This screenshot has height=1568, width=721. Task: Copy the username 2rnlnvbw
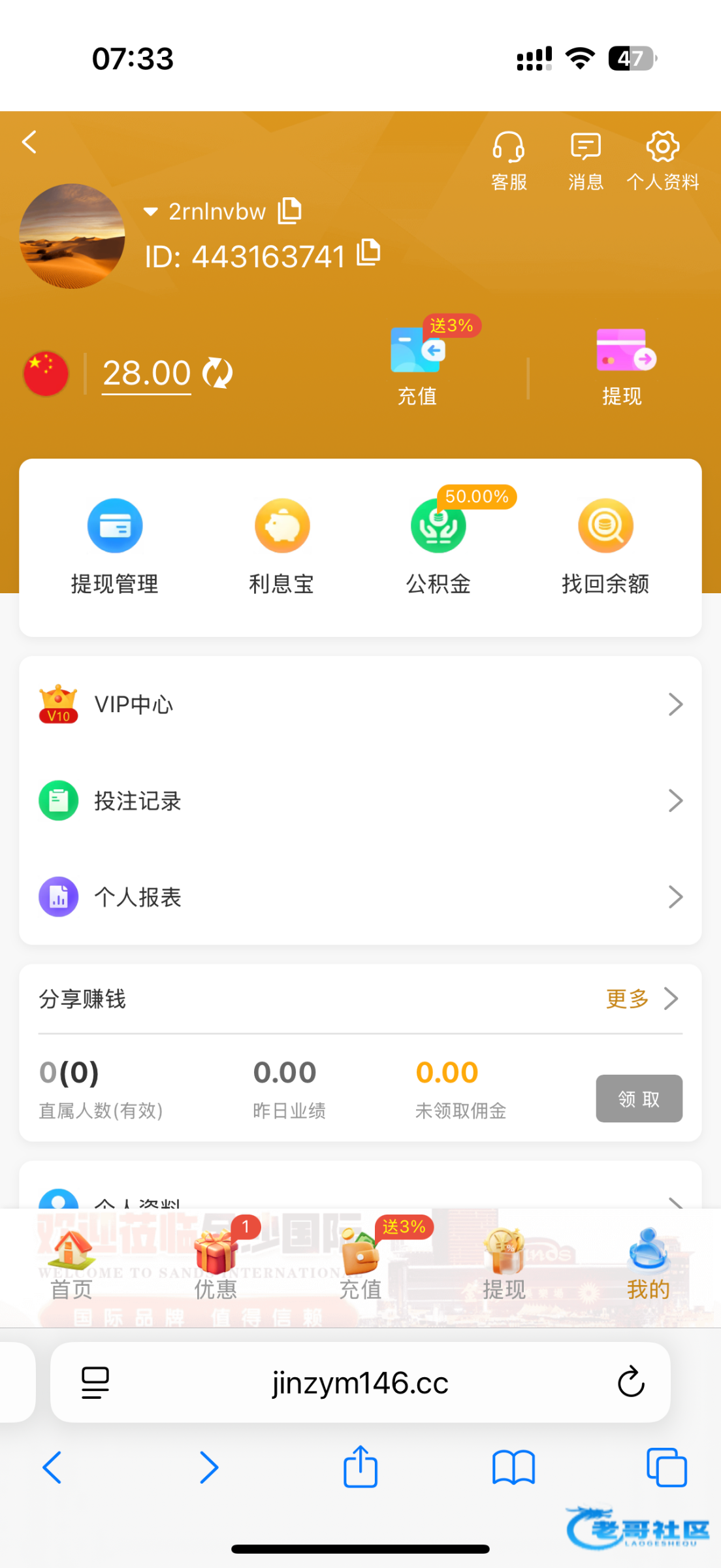click(290, 210)
